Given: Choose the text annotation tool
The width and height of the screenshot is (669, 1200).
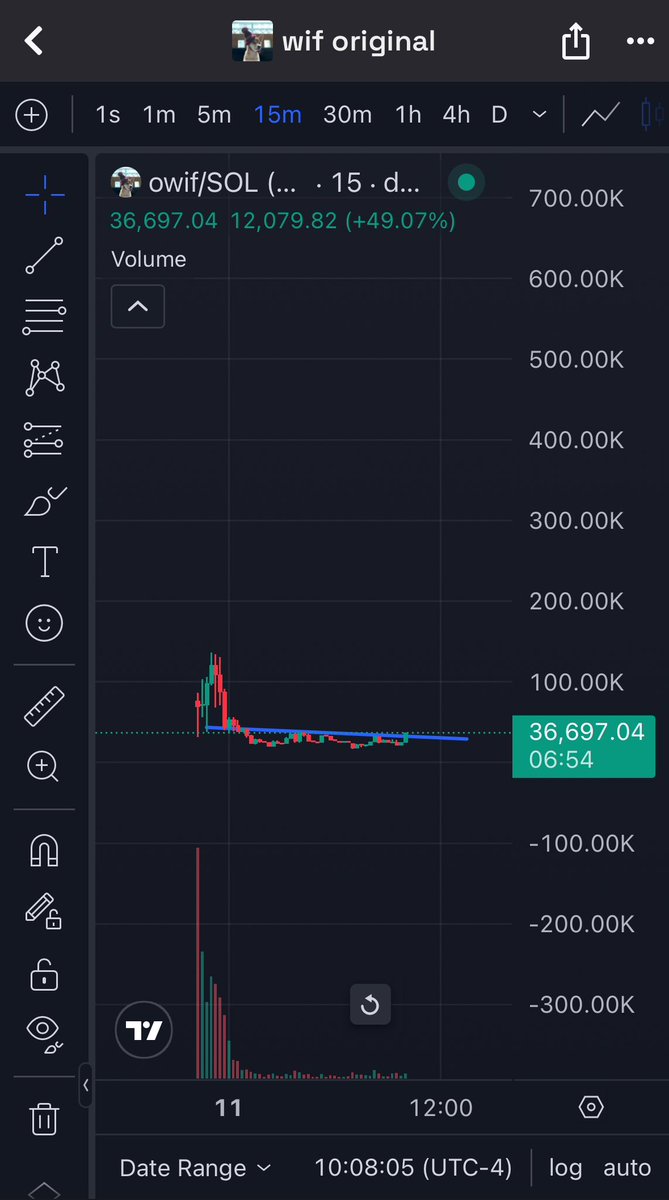Looking at the screenshot, I should click(x=45, y=562).
